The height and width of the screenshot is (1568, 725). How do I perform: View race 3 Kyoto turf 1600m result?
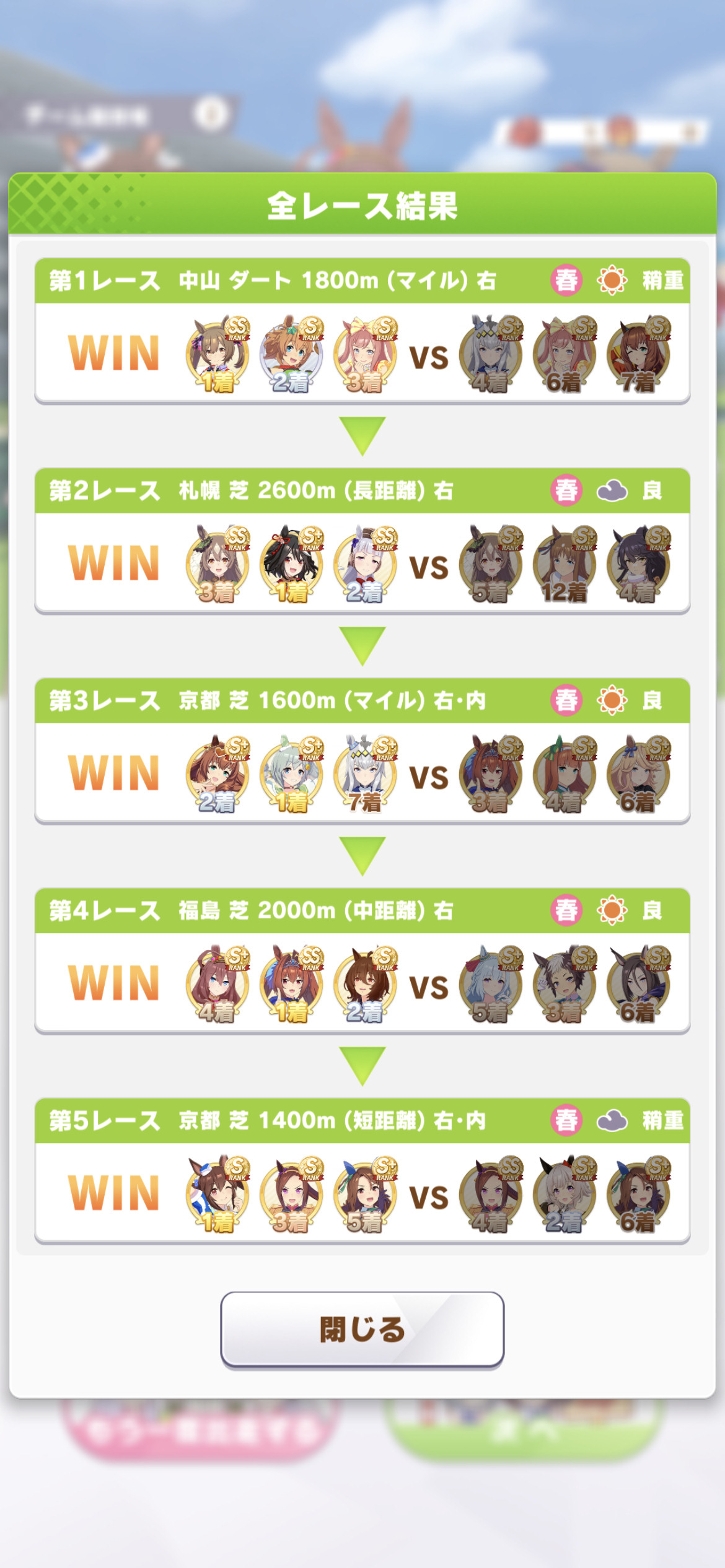click(x=362, y=751)
